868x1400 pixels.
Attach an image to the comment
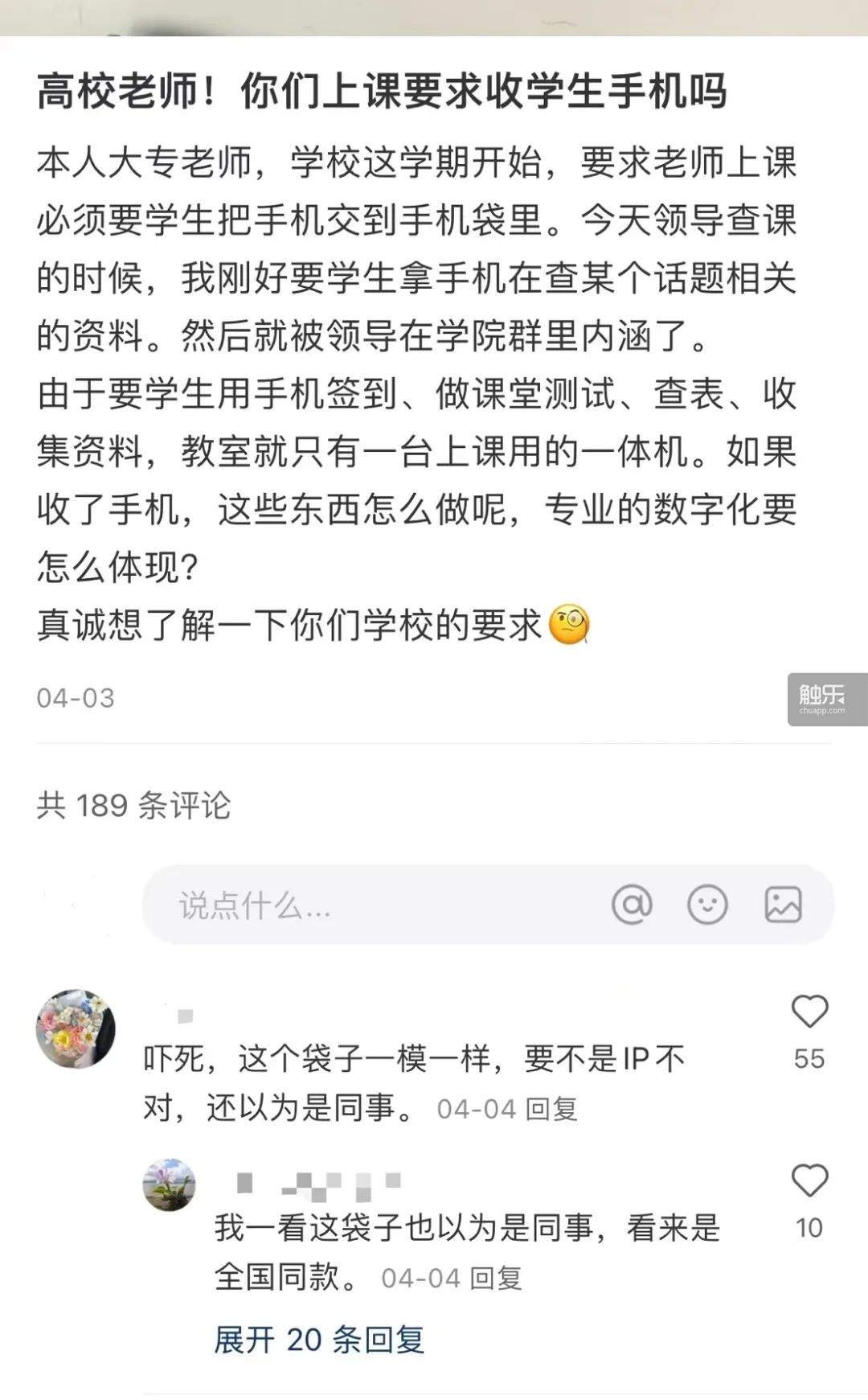pos(783,905)
